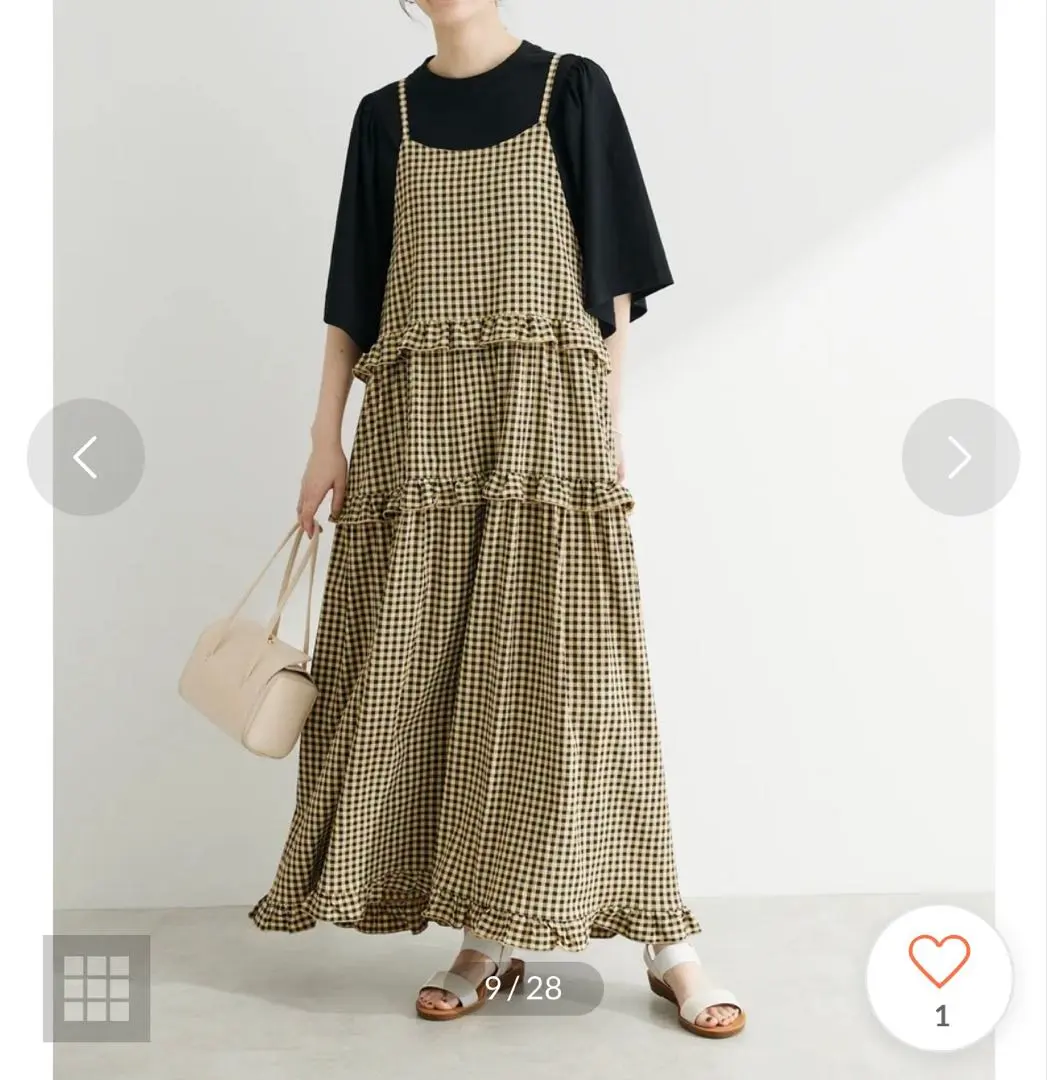Go to the previous product photo
The height and width of the screenshot is (1080, 1047).
click(x=86, y=457)
